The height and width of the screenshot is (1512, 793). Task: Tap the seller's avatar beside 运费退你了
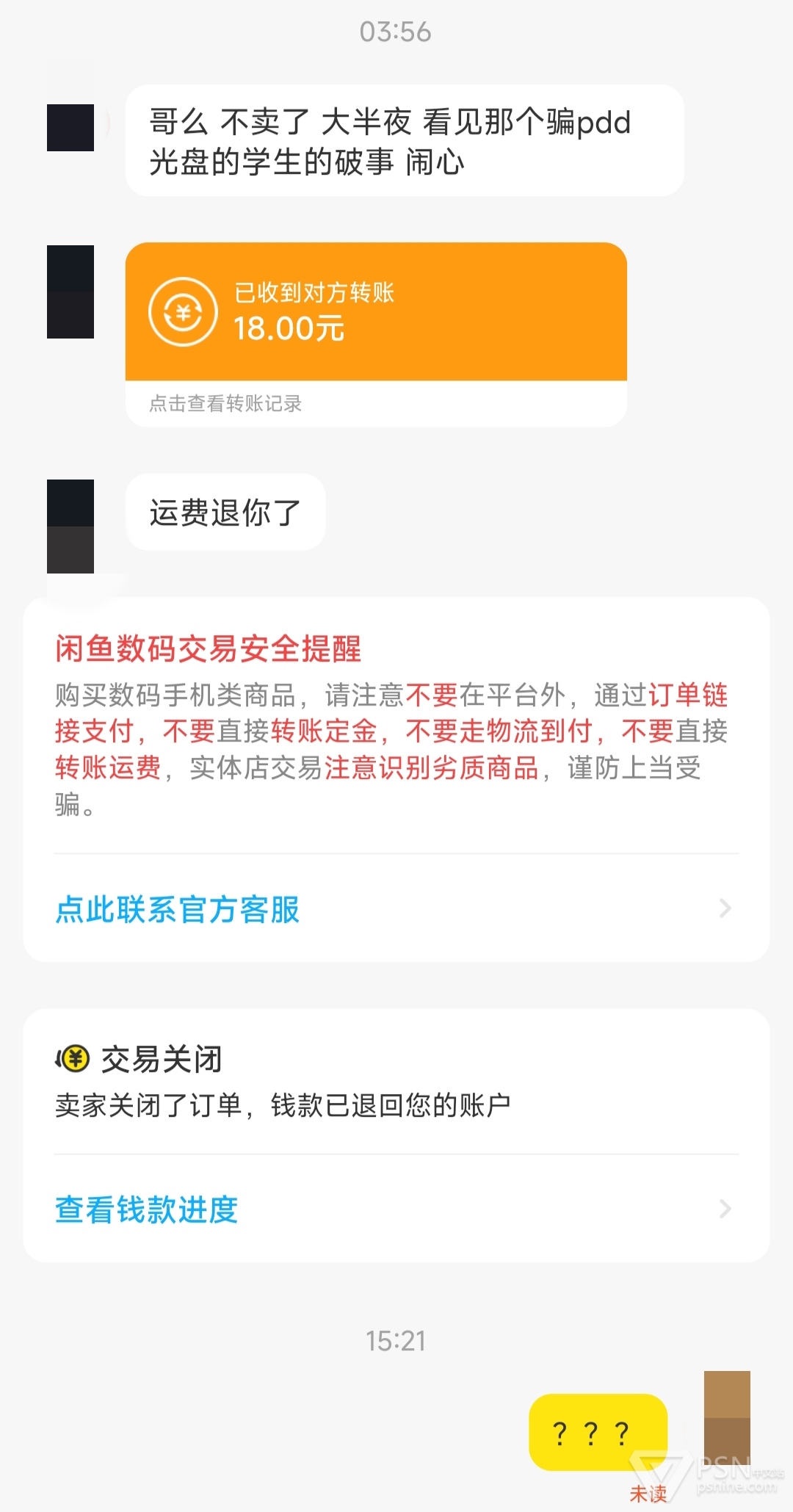point(70,526)
